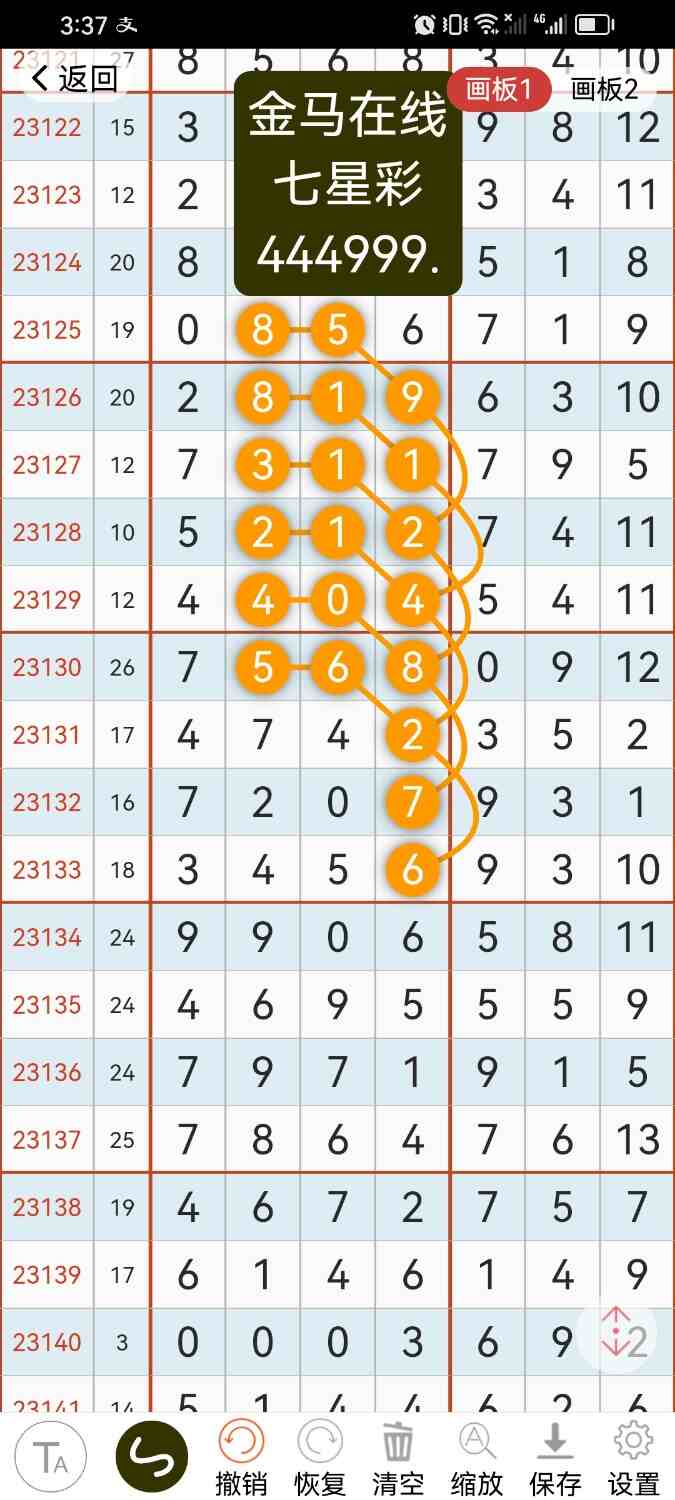Viewport: 675px width, 1500px height.
Task: Save the chart with 保存
Action: [555, 1457]
